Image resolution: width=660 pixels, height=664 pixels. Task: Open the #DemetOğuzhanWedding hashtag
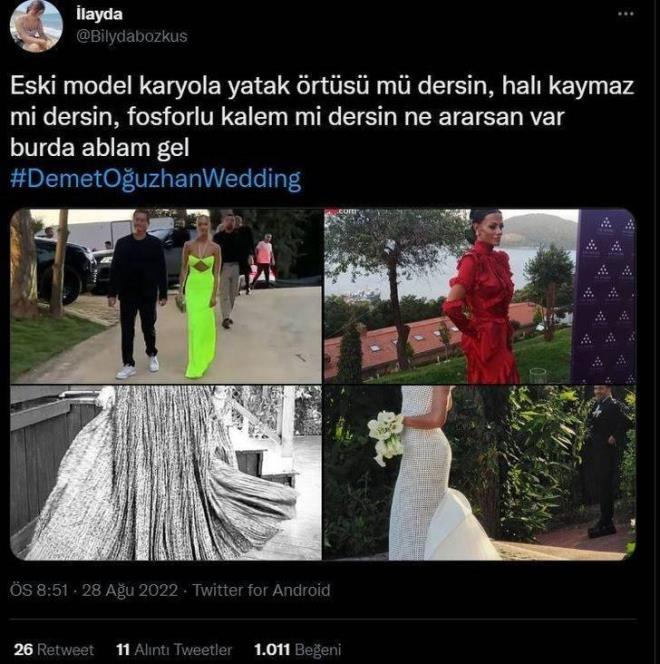155,180
